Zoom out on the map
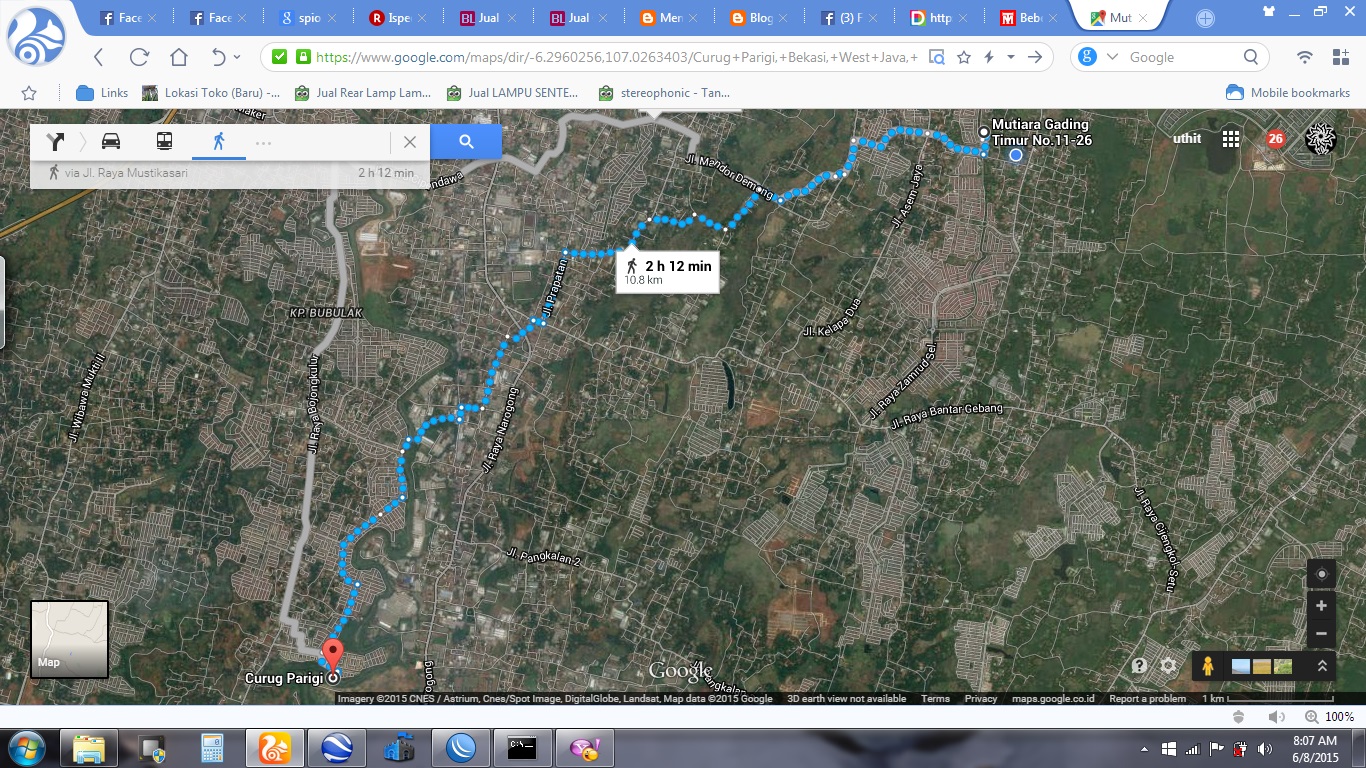 pos(1321,634)
